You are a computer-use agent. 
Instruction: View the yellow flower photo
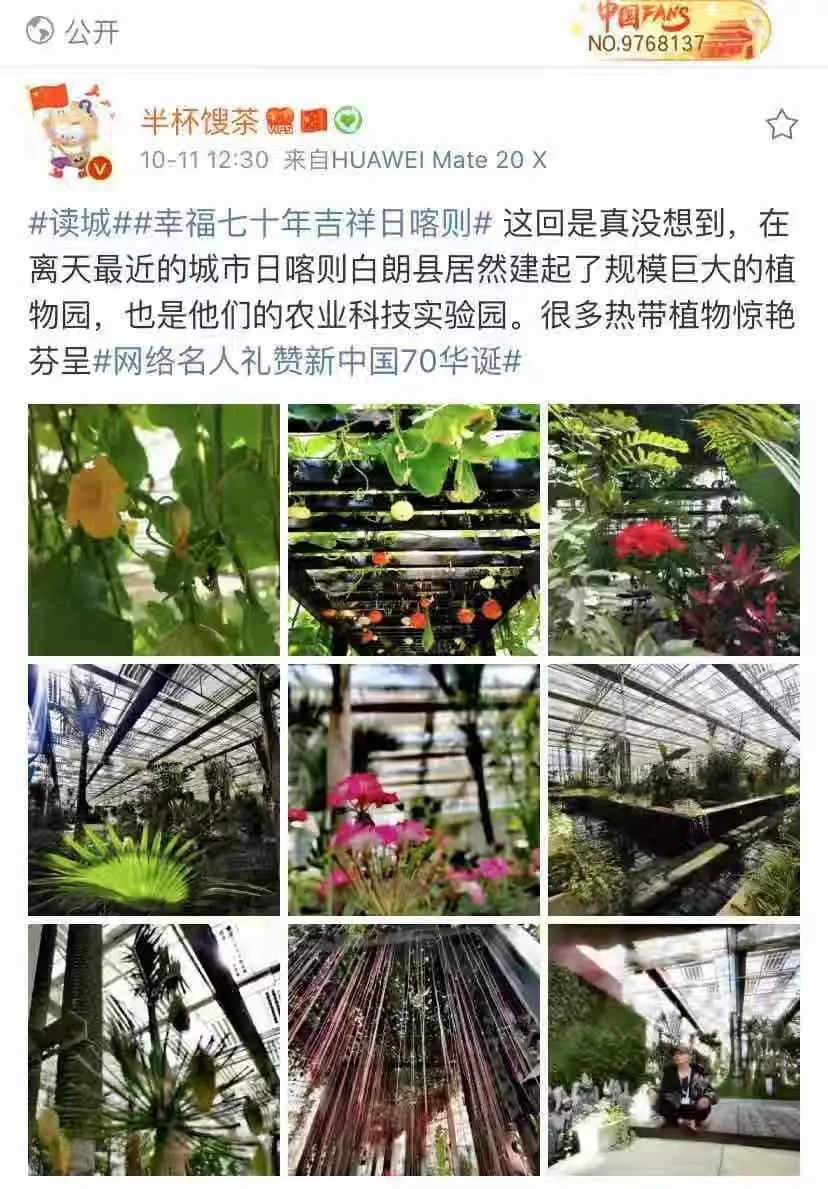click(154, 530)
